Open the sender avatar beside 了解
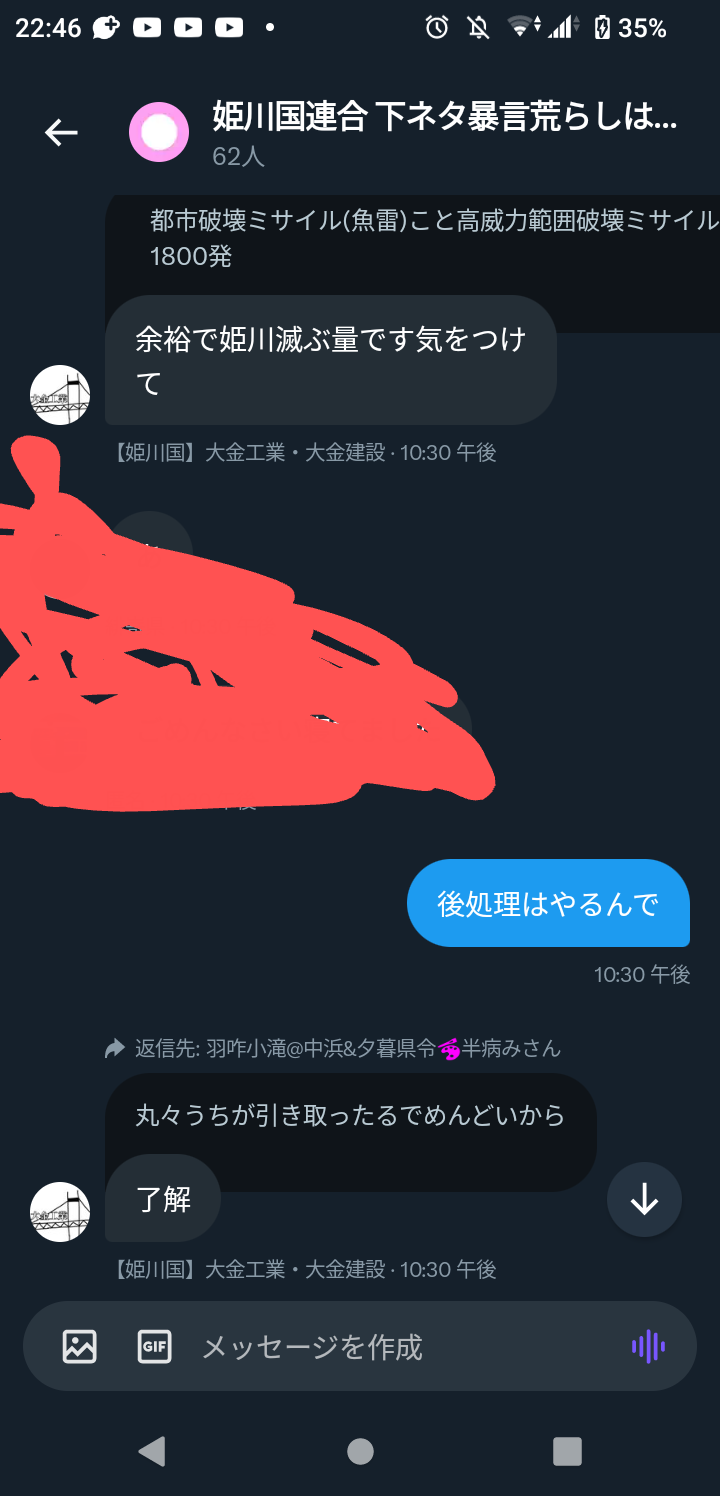This screenshot has width=720, height=1496. click(60, 1212)
